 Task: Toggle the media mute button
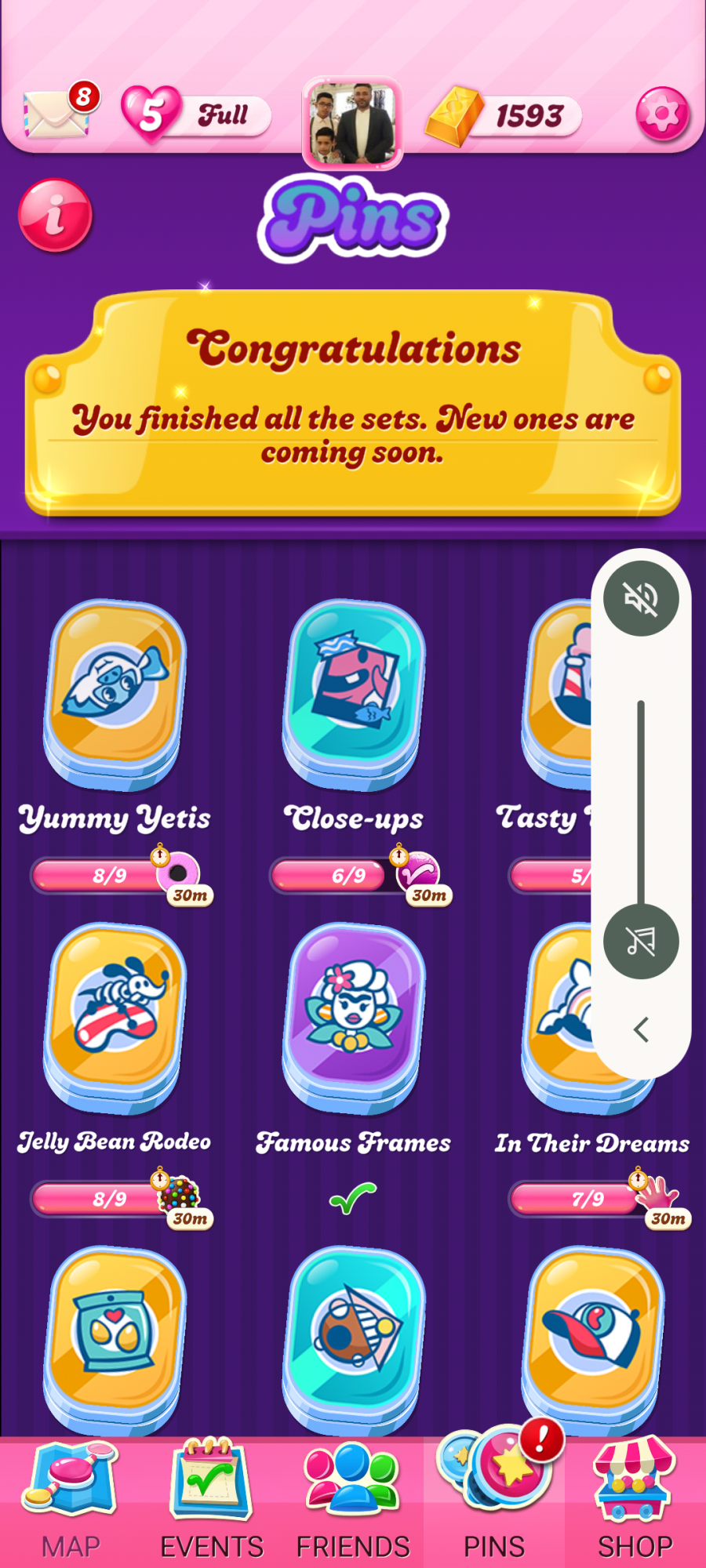click(x=641, y=941)
